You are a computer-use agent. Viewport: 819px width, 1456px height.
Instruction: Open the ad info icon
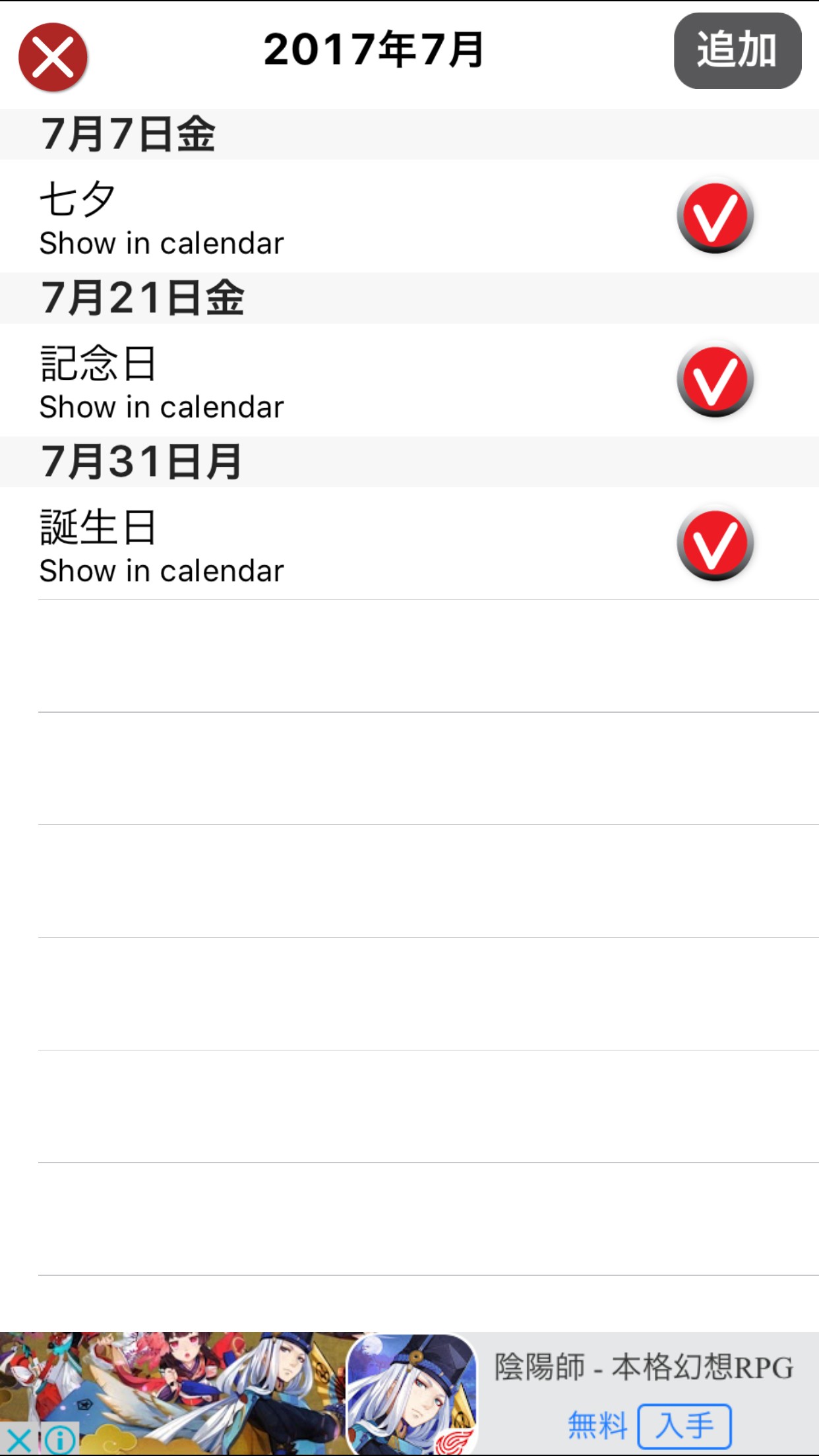60,1440
